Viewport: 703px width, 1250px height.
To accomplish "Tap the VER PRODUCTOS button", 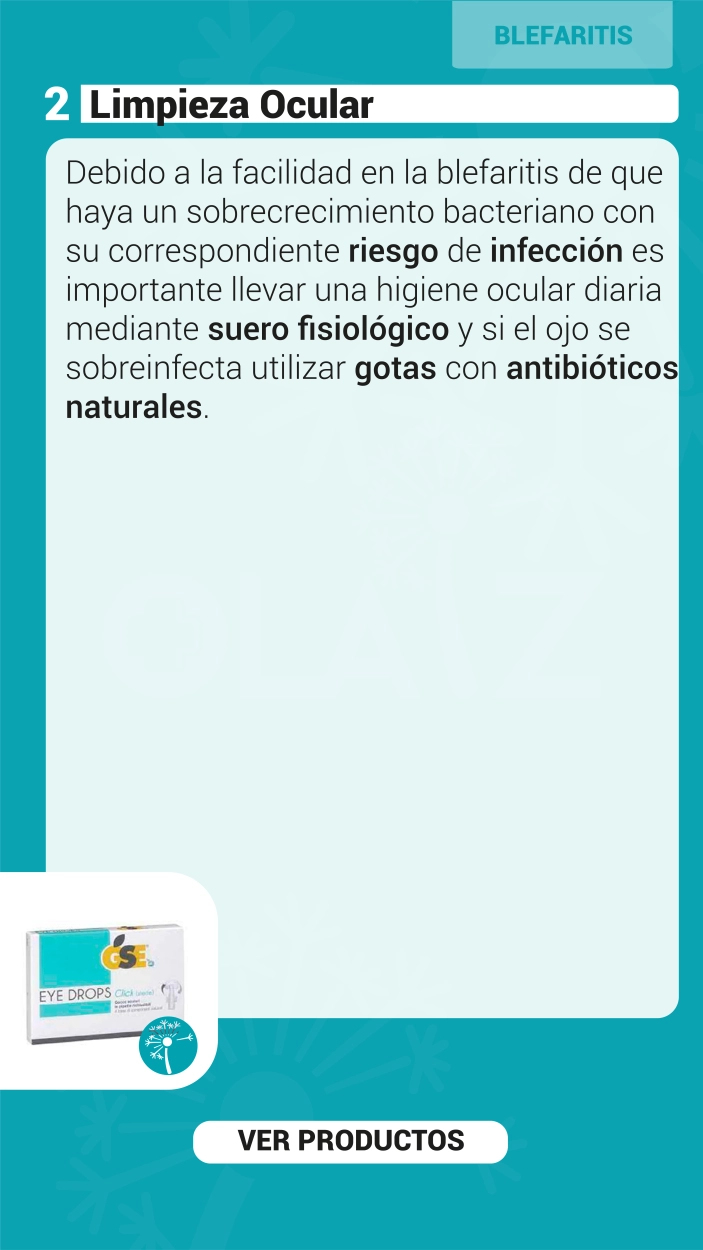I will 350,1141.
